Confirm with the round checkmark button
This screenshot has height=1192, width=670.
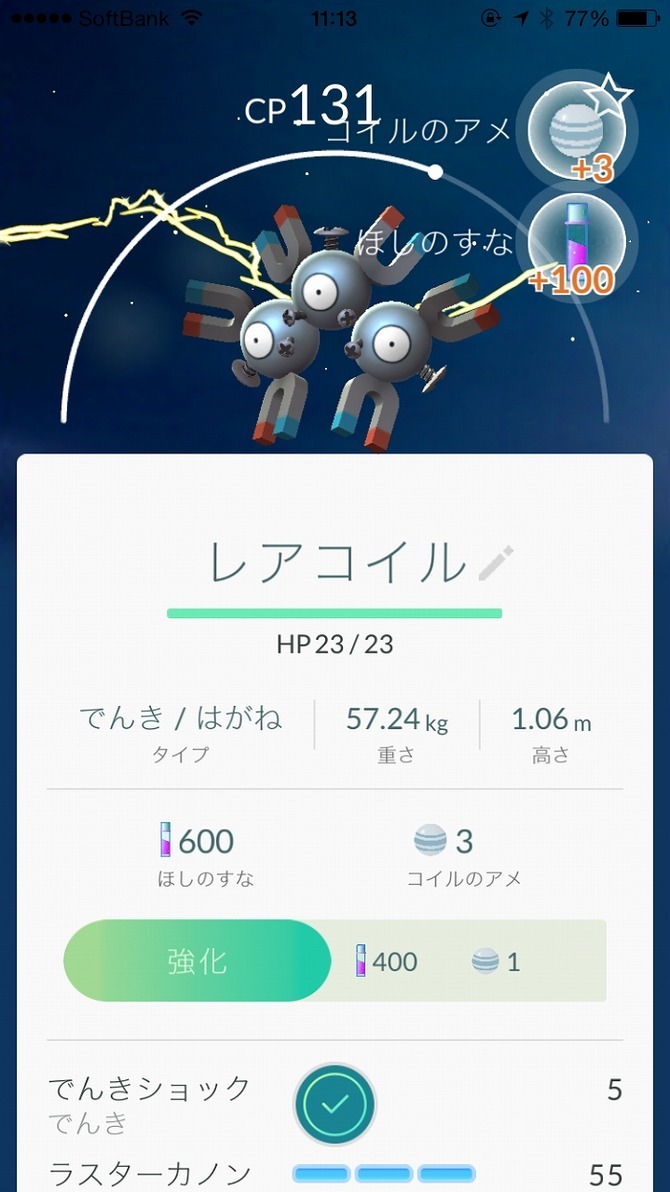click(x=335, y=1104)
